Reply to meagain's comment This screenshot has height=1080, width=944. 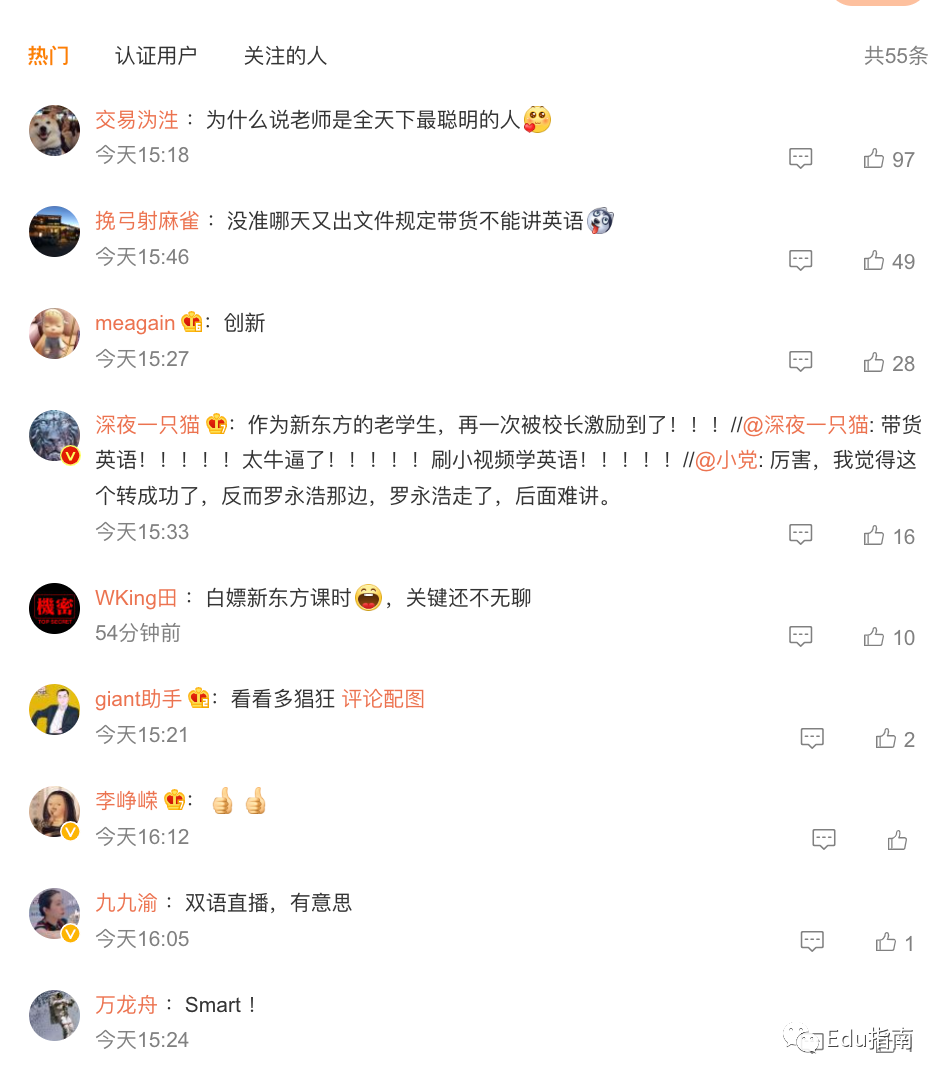click(800, 361)
